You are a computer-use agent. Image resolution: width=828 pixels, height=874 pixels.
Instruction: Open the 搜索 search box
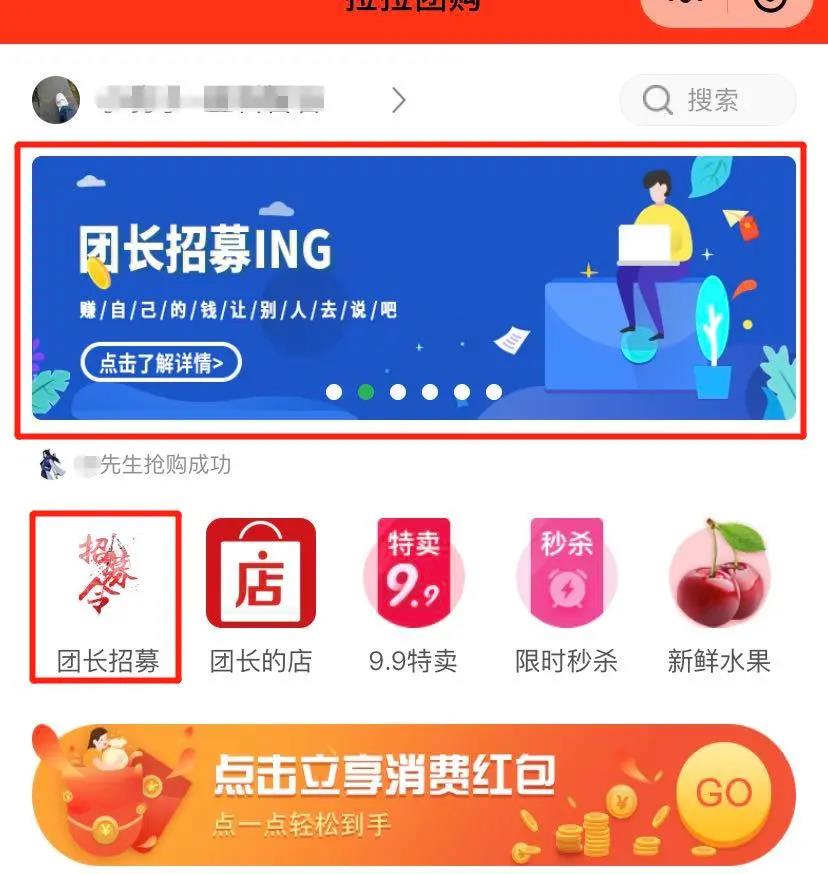click(x=708, y=100)
